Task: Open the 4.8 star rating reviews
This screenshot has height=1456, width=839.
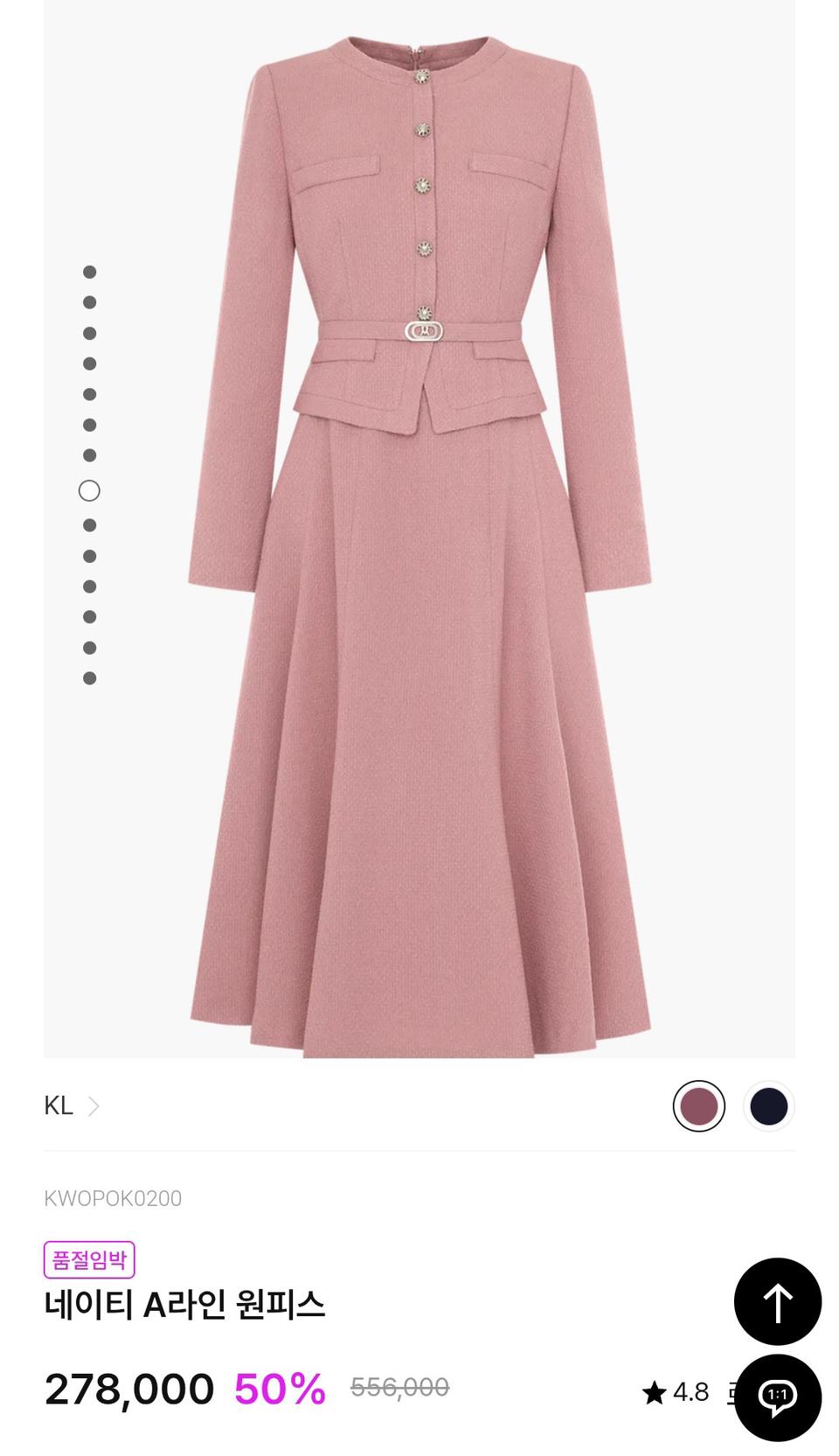Action: point(676,1392)
